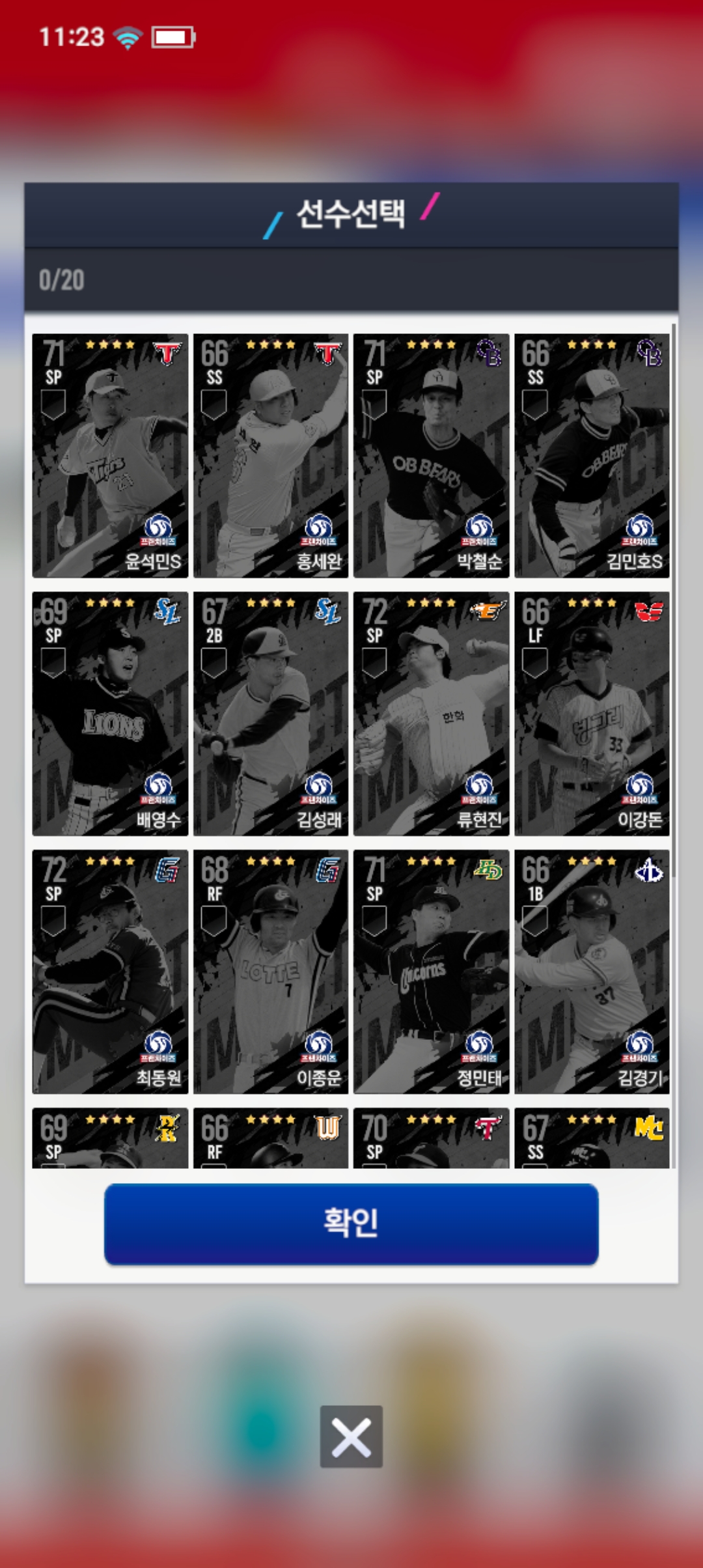Image resolution: width=703 pixels, height=1568 pixels.
Task: Pick the 김경기 1B card
Action: tap(592, 972)
